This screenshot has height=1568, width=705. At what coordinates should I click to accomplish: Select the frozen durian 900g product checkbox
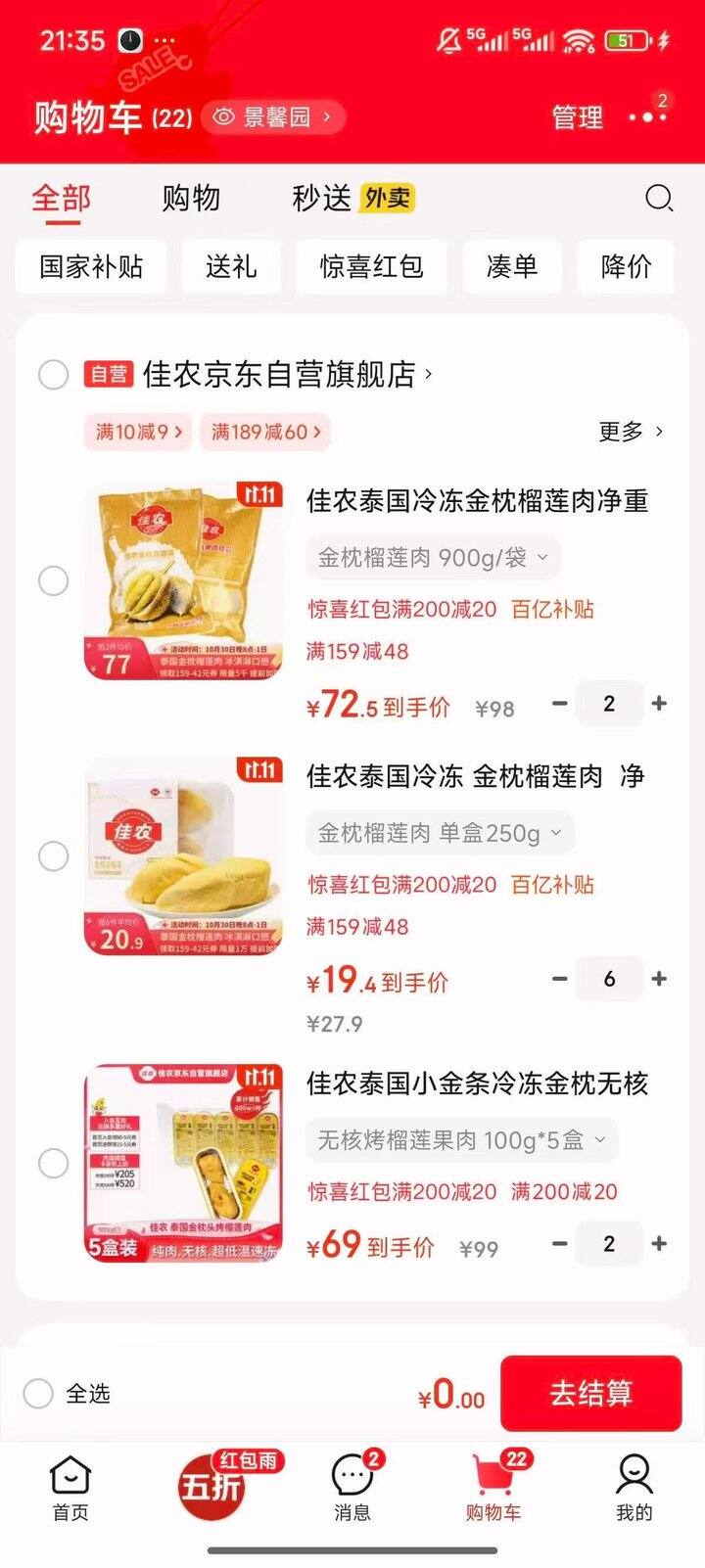click(x=54, y=580)
